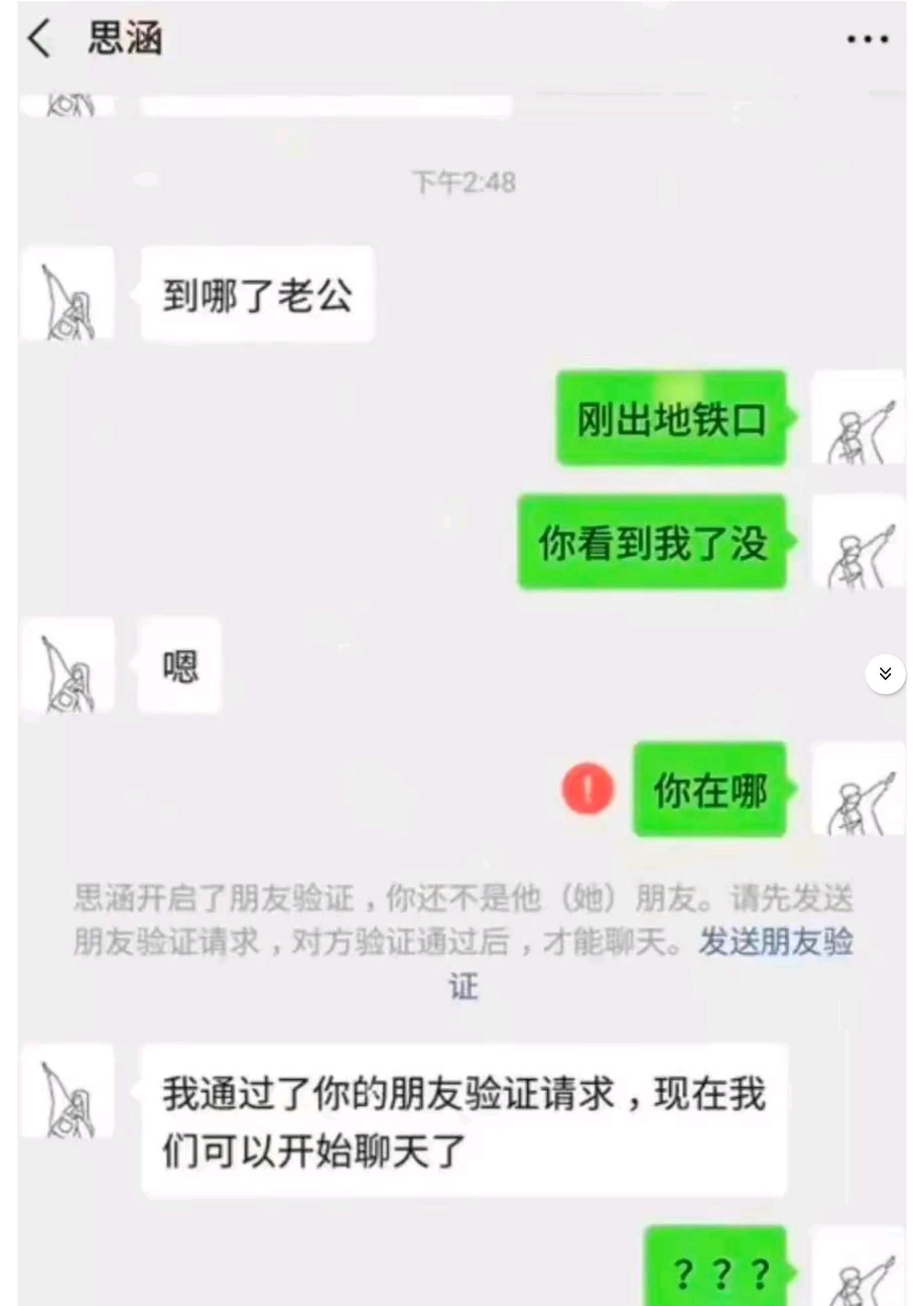
Task: Open my avatar beside 刚出地铁口
Action: coord(857,418)
